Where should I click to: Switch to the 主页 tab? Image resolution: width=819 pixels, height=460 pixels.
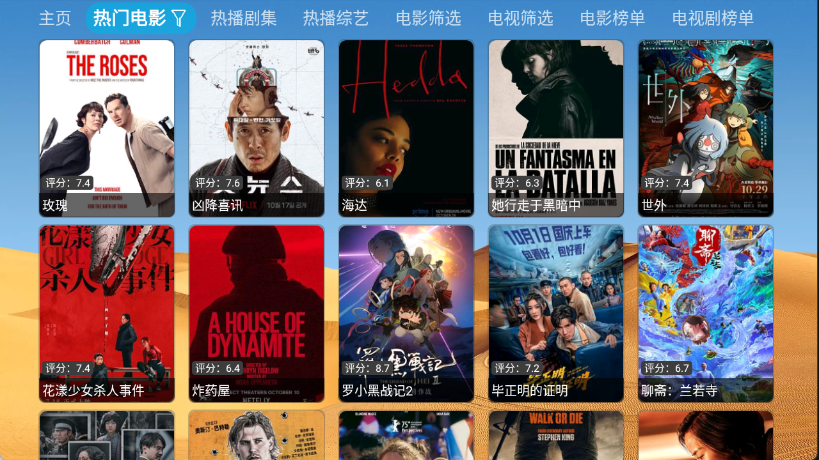coord(55,18)
